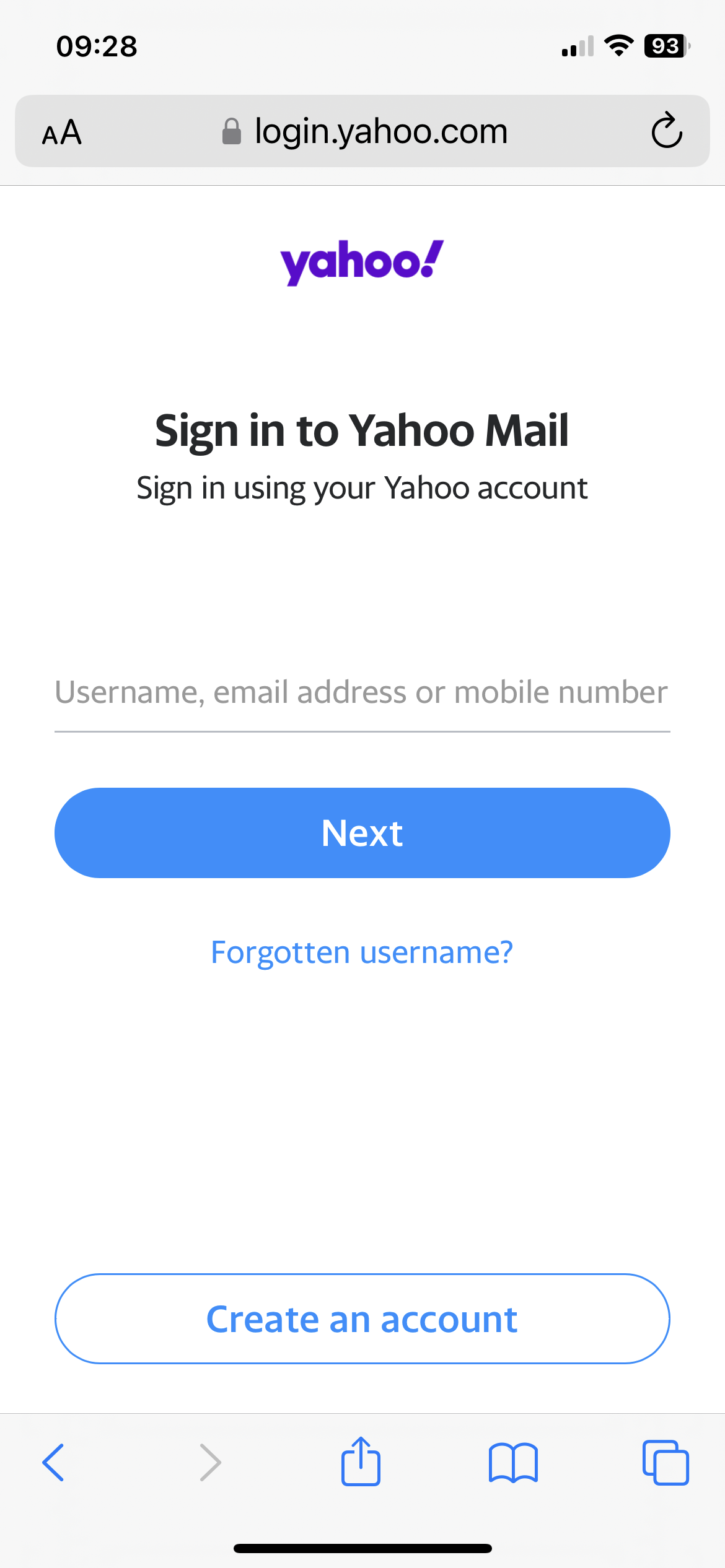725x1568 pixels.
Task: Reload the page in Safari
Action: point(667,131)
